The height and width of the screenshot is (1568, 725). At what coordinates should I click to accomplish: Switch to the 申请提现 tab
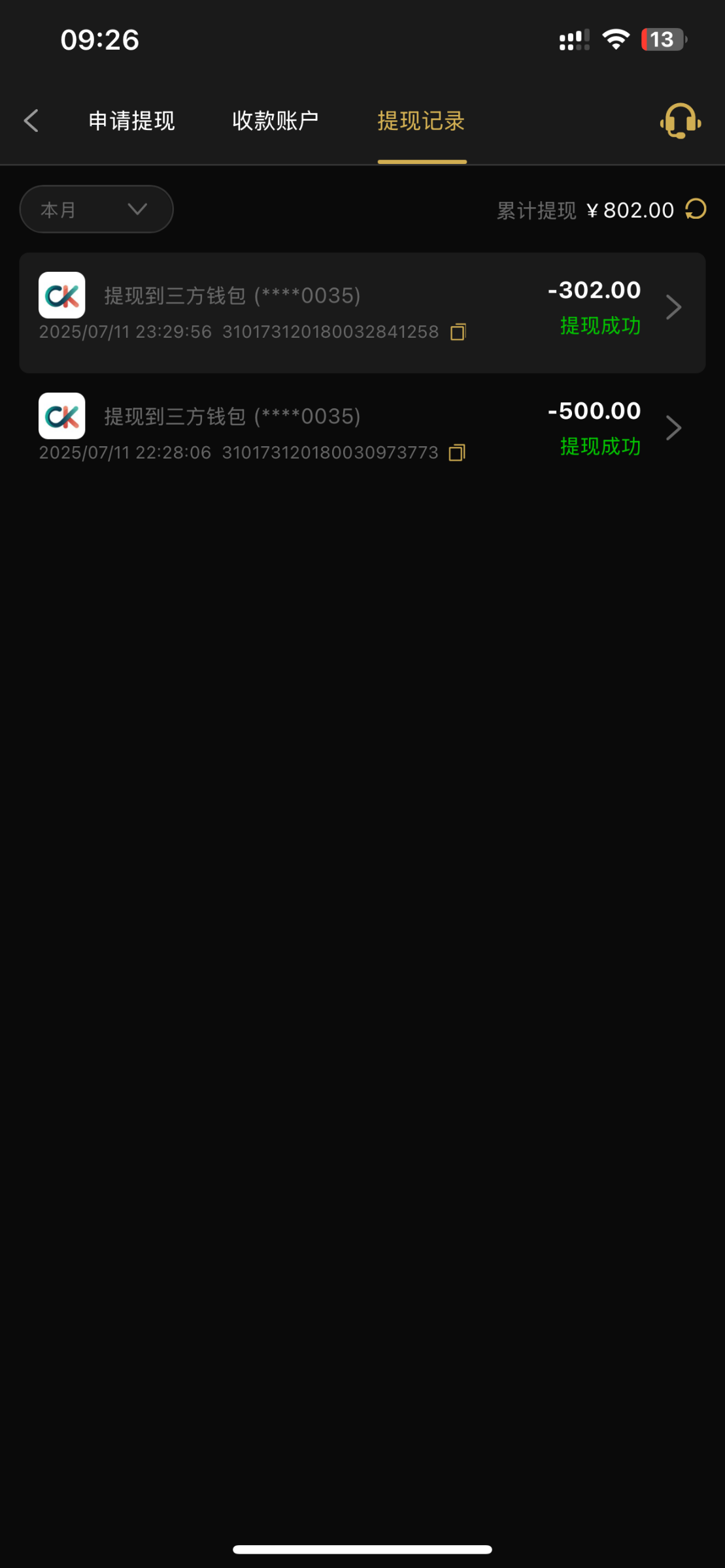point(131,121)
